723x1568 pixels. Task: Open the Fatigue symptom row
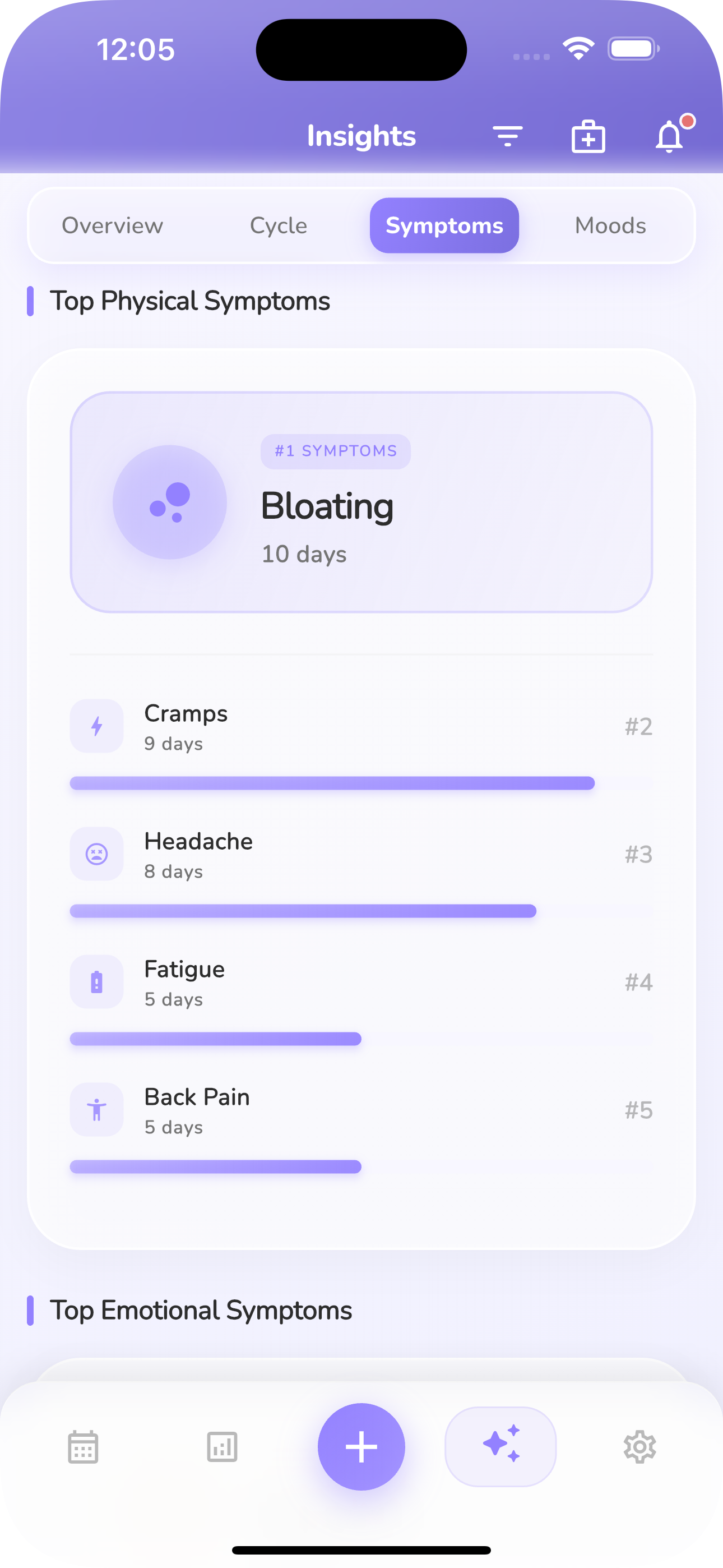[361, 983]
